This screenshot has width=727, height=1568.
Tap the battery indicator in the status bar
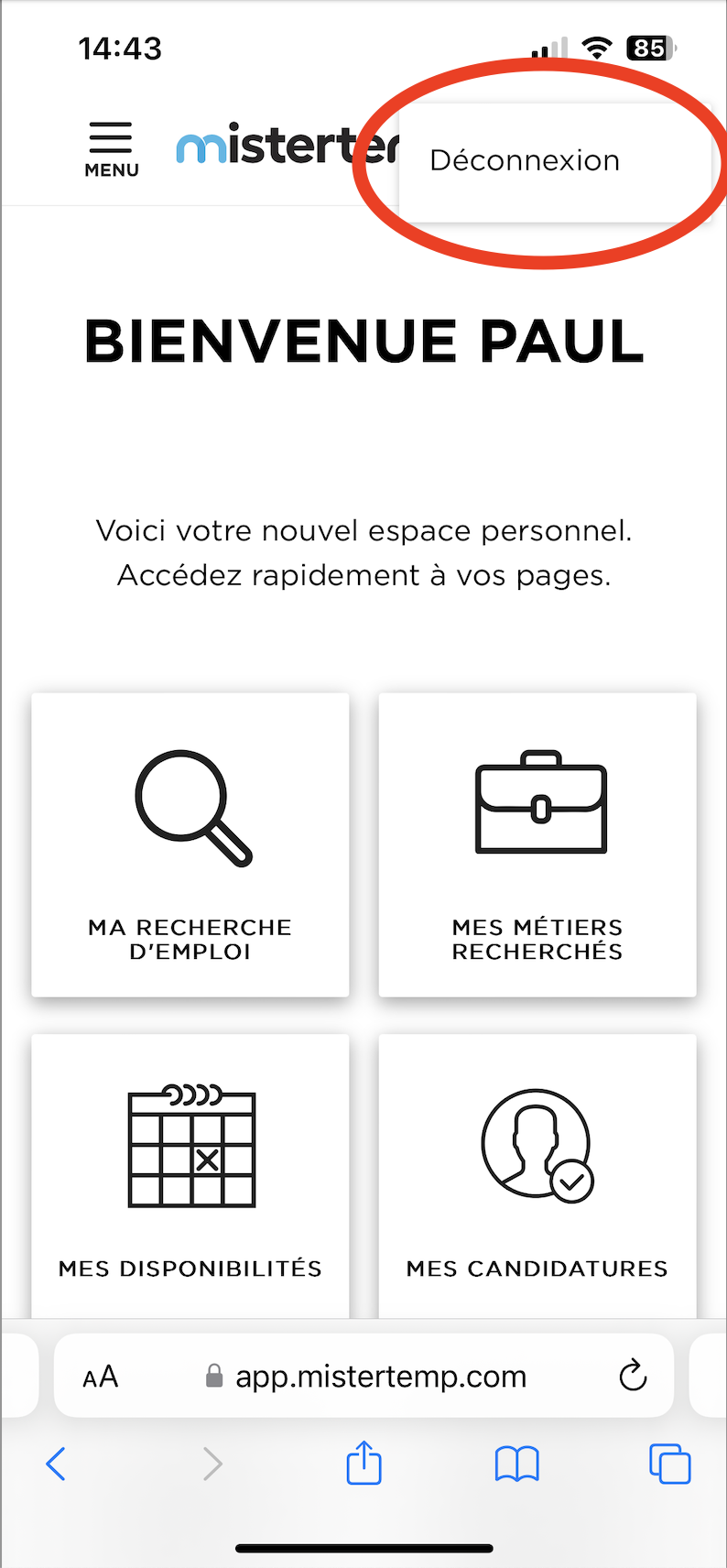648,48
